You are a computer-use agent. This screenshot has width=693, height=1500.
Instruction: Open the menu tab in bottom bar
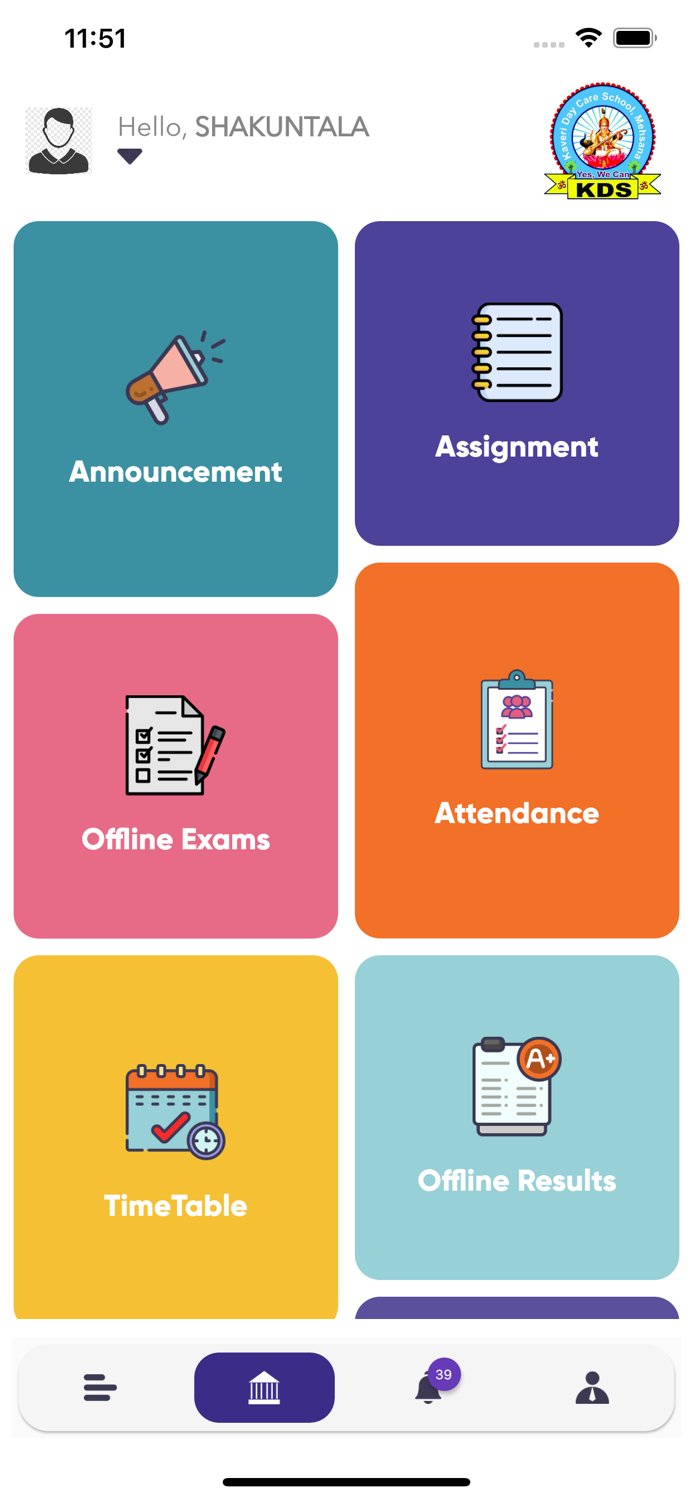point(100,1387)
